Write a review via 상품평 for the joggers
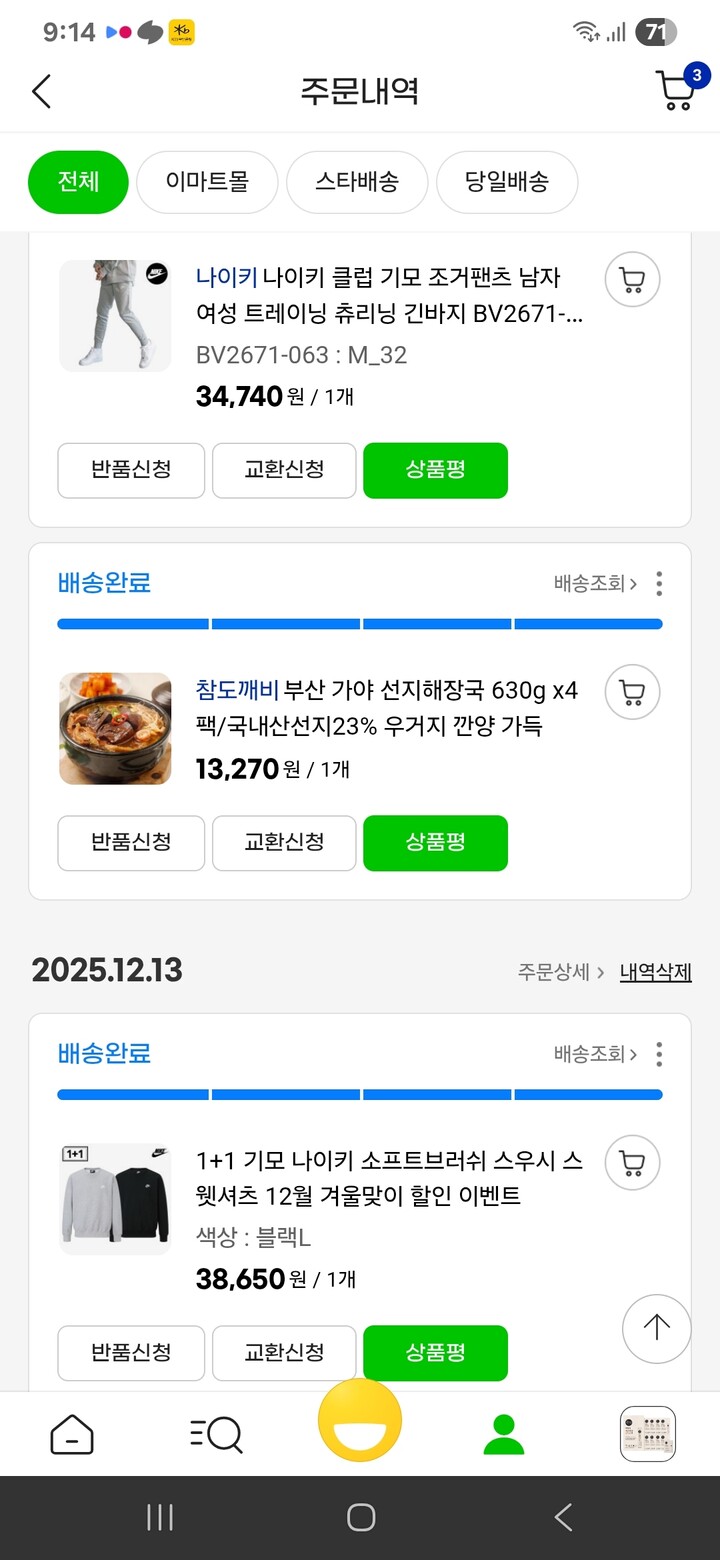Image resolution: width=720 pixels, height=1560 pixels. coord(435,470)
